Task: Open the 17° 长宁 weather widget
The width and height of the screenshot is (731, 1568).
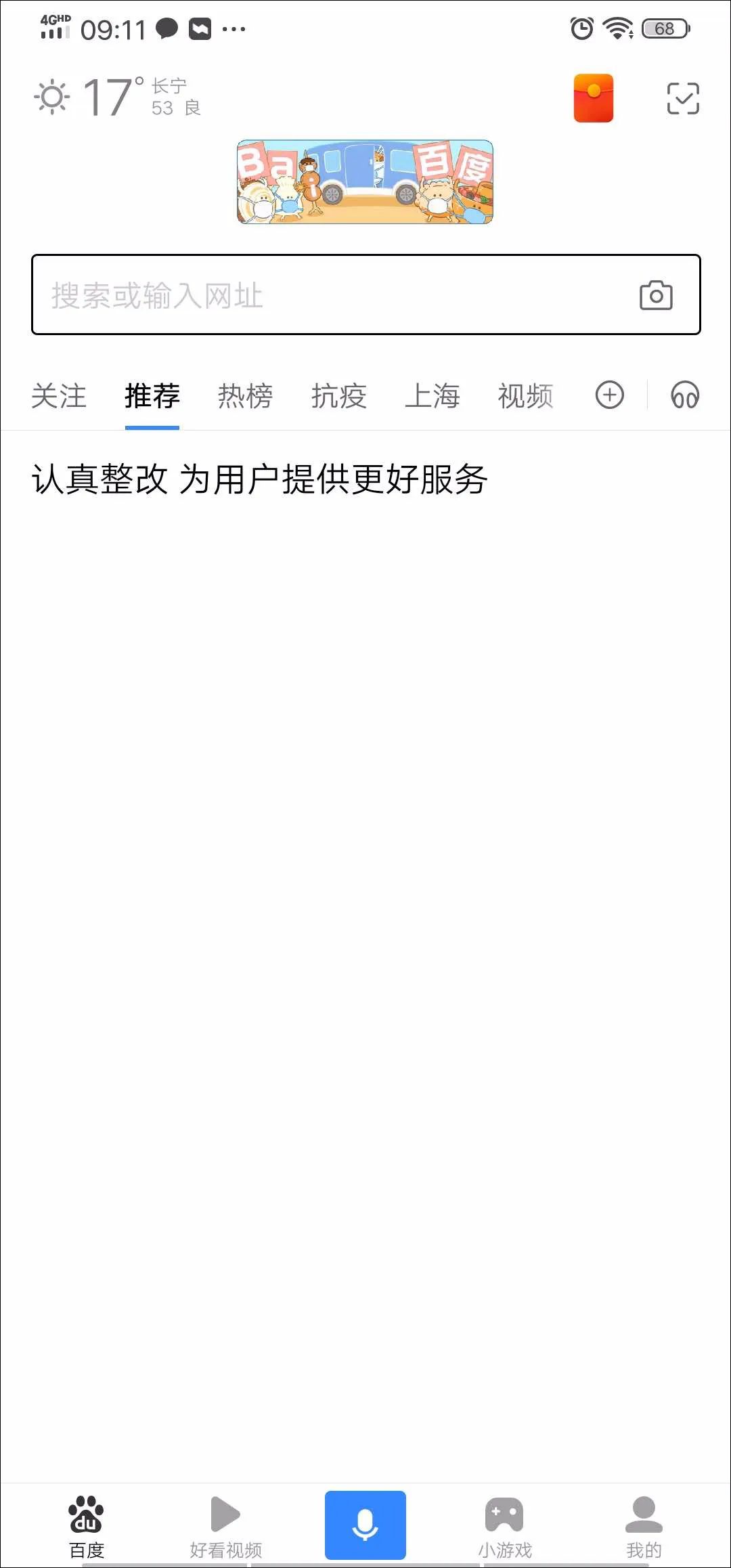Action: [118, 97]
